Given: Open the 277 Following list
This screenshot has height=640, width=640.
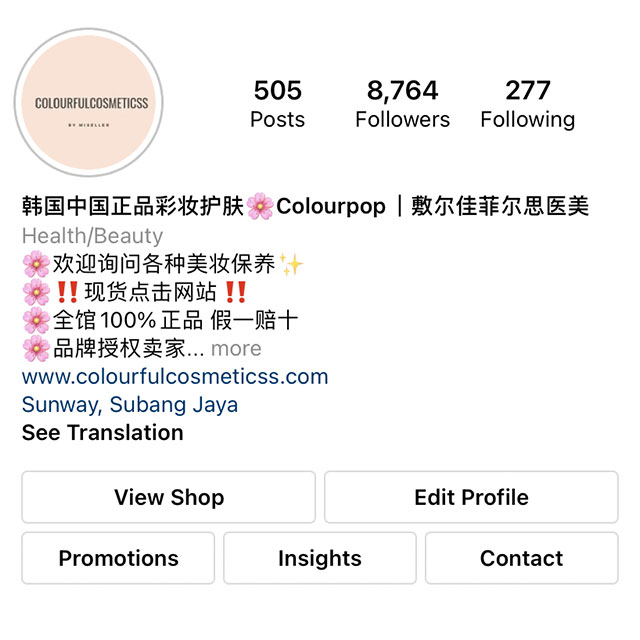Looking at the screenshot, I should (x=527, y=104).
